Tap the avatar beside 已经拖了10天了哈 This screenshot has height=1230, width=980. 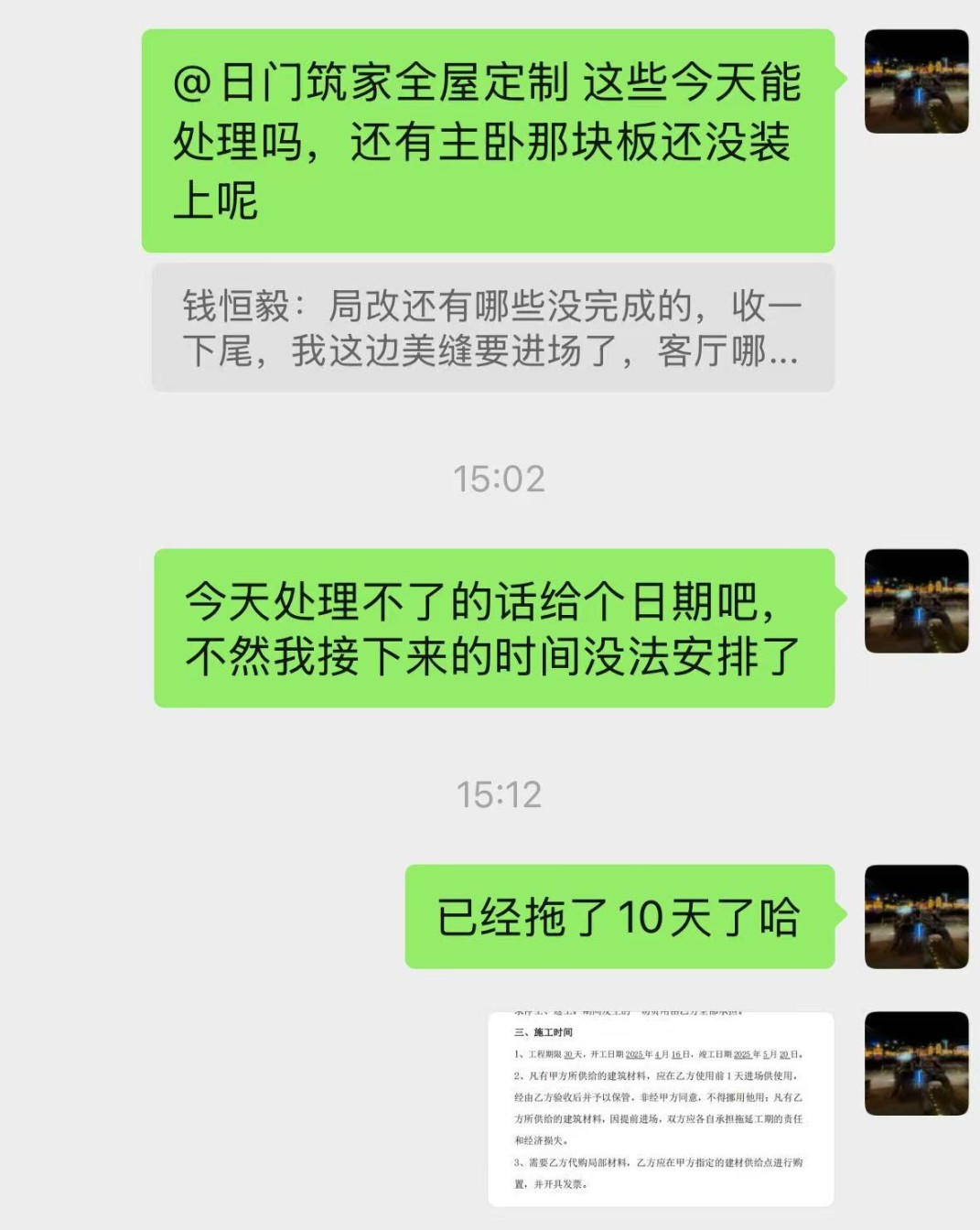pos(916,916)
